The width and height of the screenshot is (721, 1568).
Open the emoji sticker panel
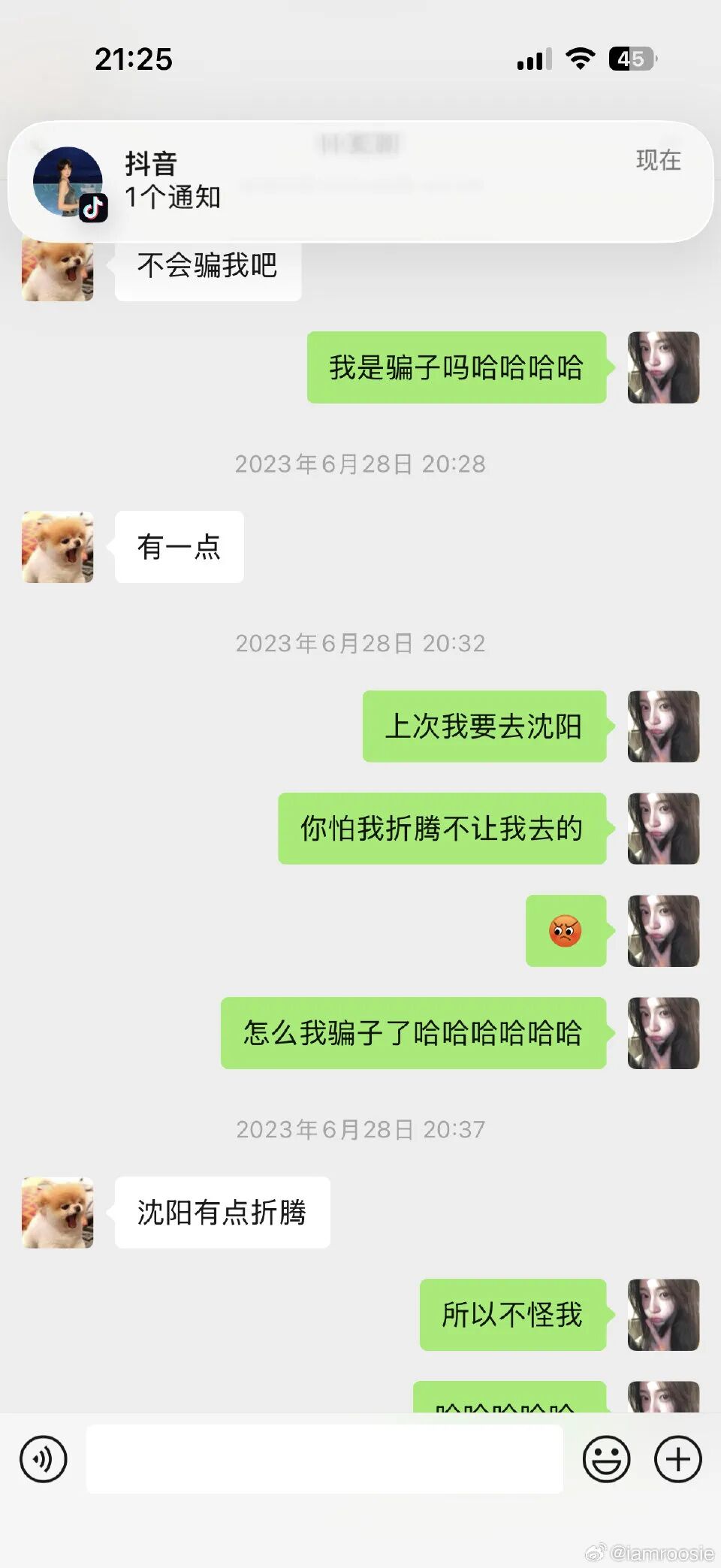[606, 1458]
